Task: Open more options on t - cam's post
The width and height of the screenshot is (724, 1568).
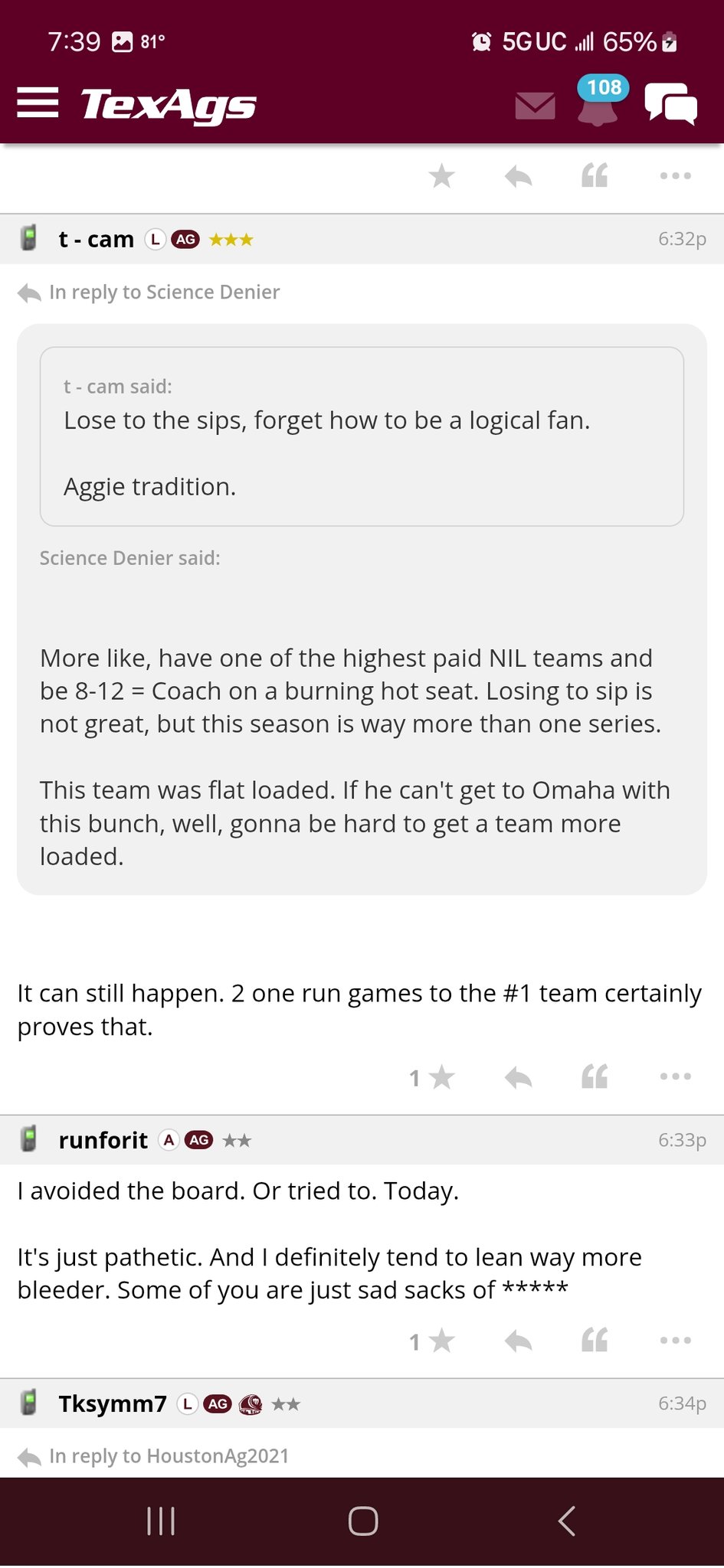Action: point(676,1076)
